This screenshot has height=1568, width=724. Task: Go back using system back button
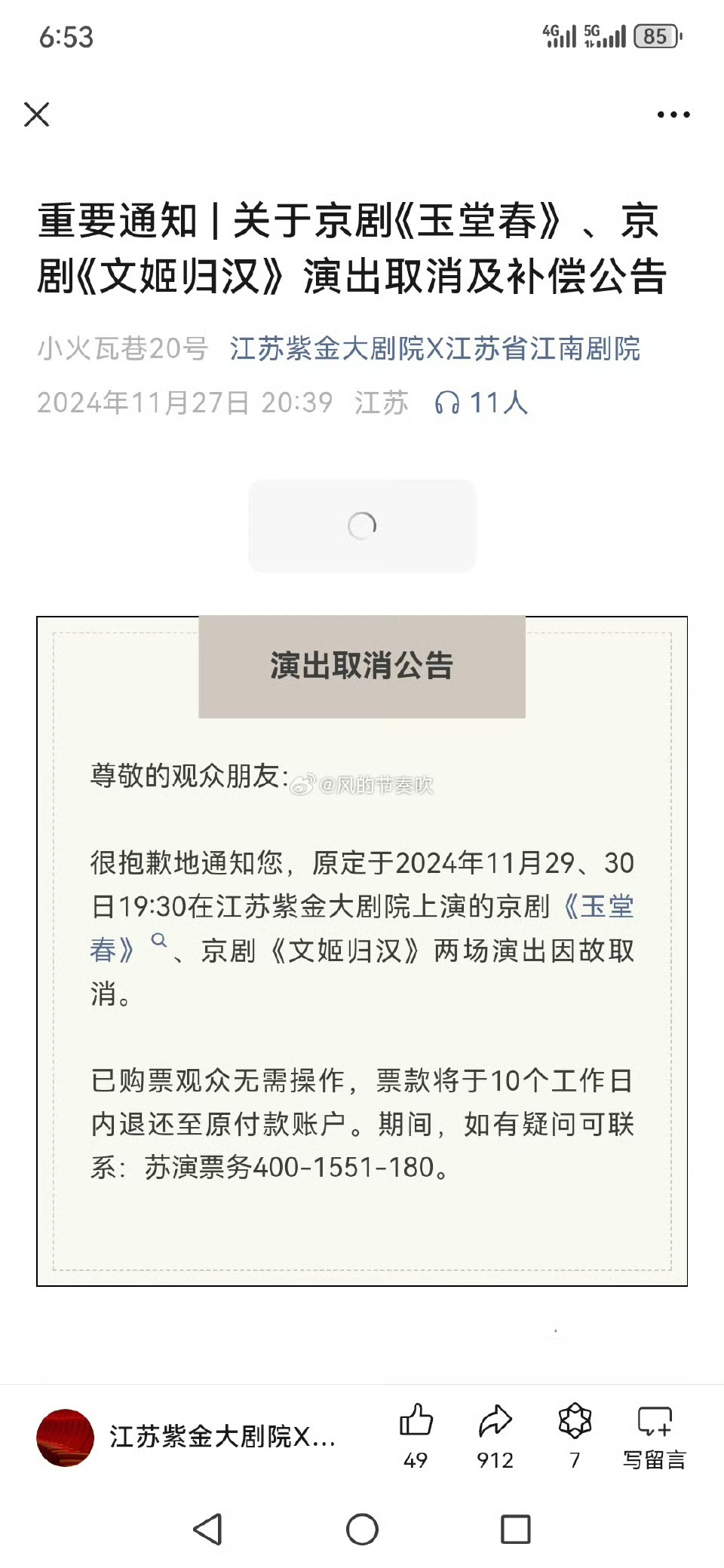pos(207,1530)
